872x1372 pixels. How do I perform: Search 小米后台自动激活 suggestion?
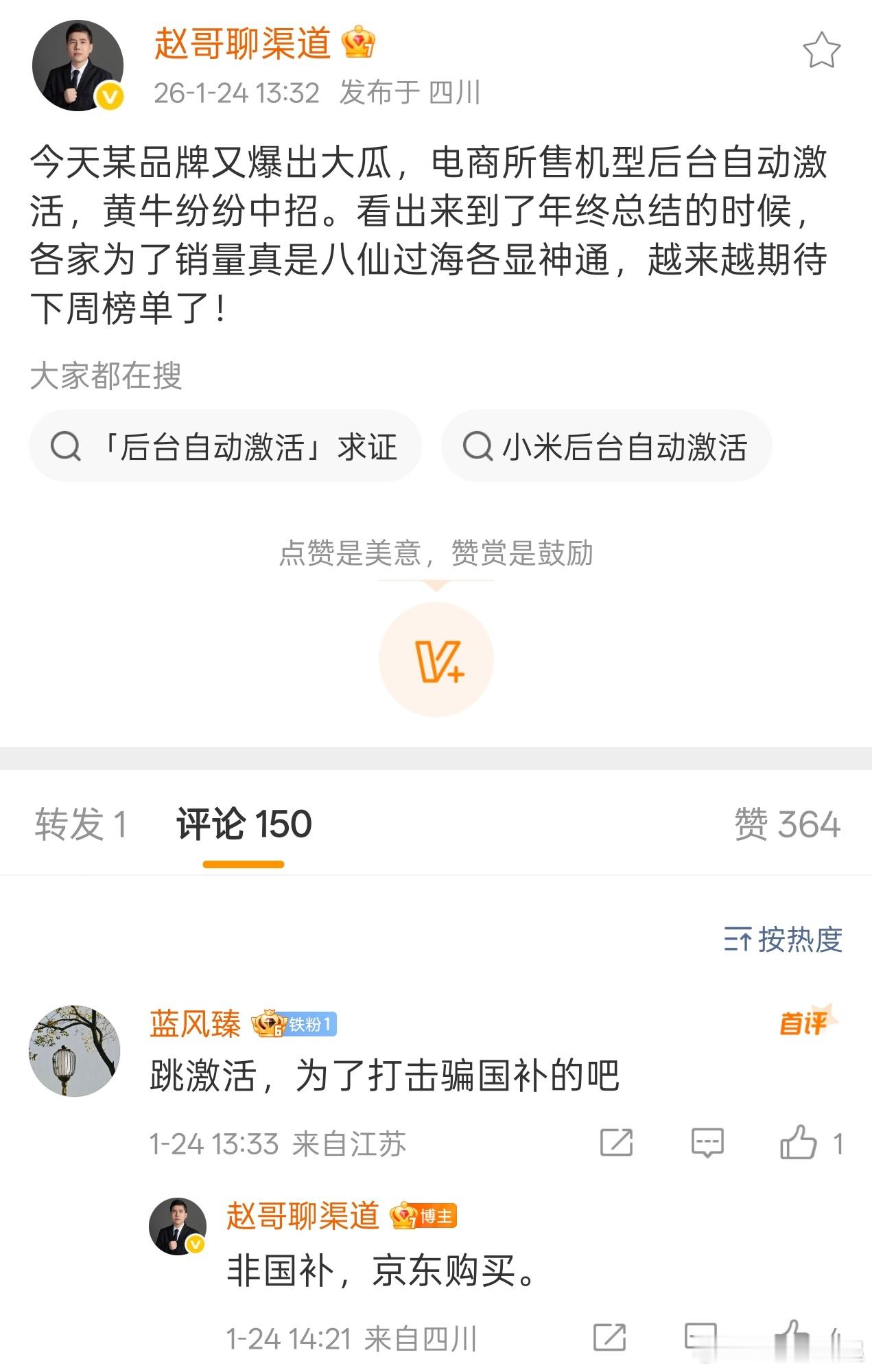611,446
